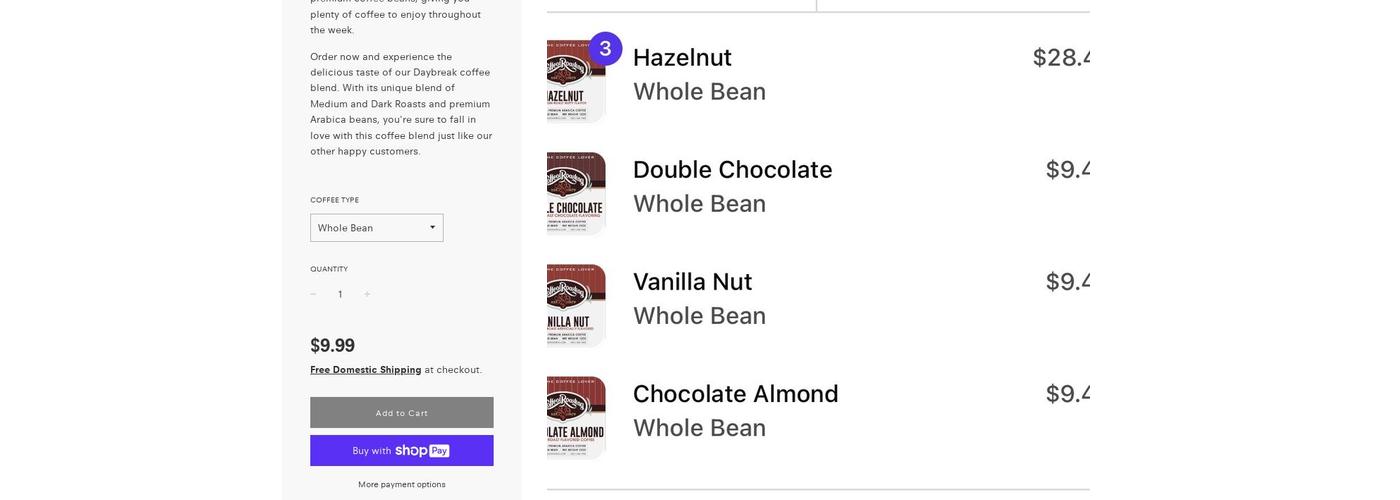Select the Vanilla Nut Whole Bean item

[692, 282]
